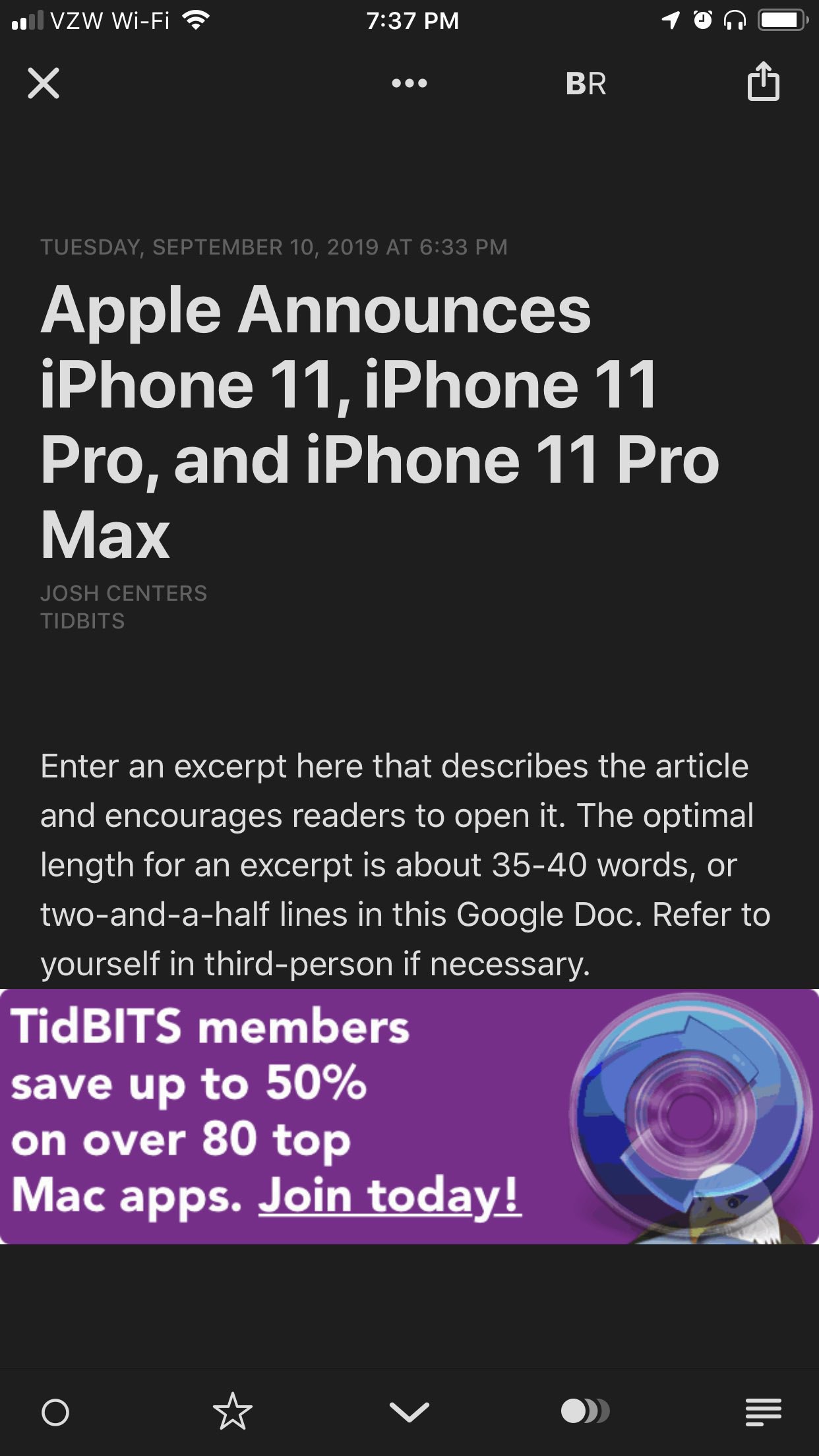This screenshot has width=819, height=1456.
Task: Go to next article with down chevron
Action: click(x=409, y=1412)
